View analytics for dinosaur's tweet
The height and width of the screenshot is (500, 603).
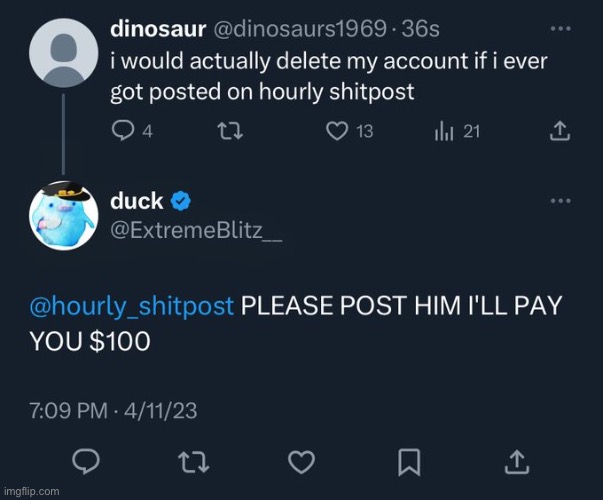click(x=443, y=130)
